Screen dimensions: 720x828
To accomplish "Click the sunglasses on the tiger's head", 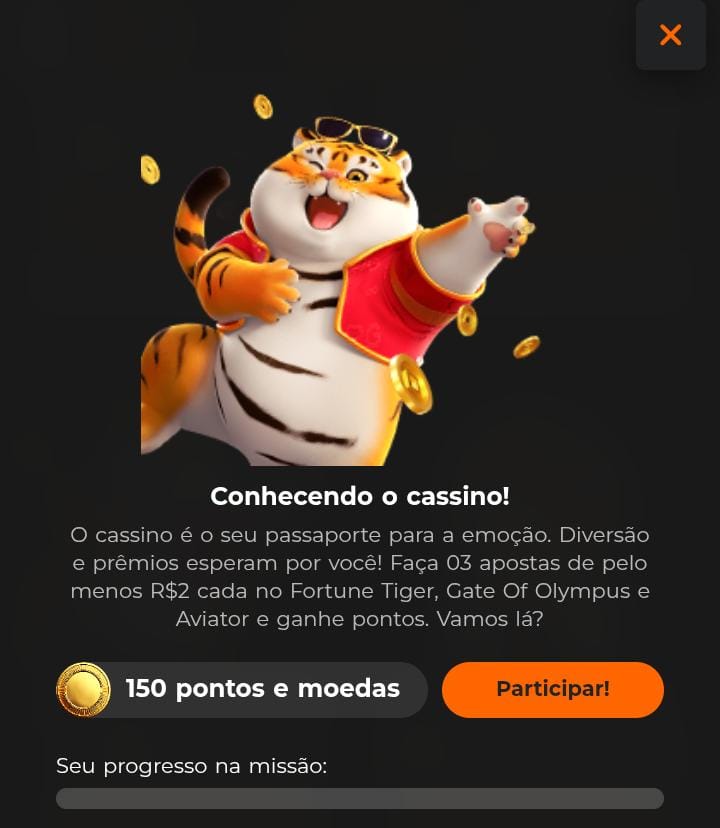I will 347,133.
